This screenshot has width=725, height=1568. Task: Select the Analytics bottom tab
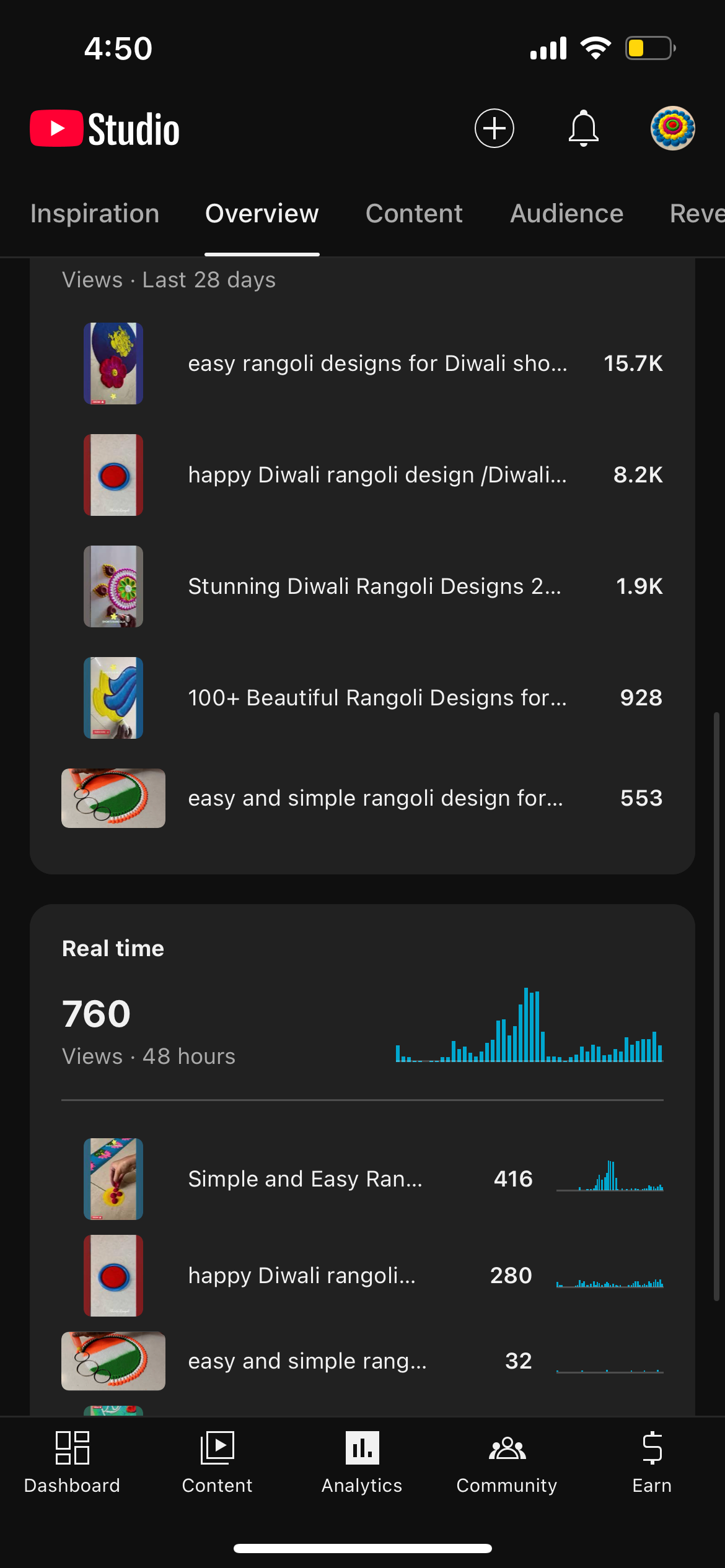[362, 1461]
